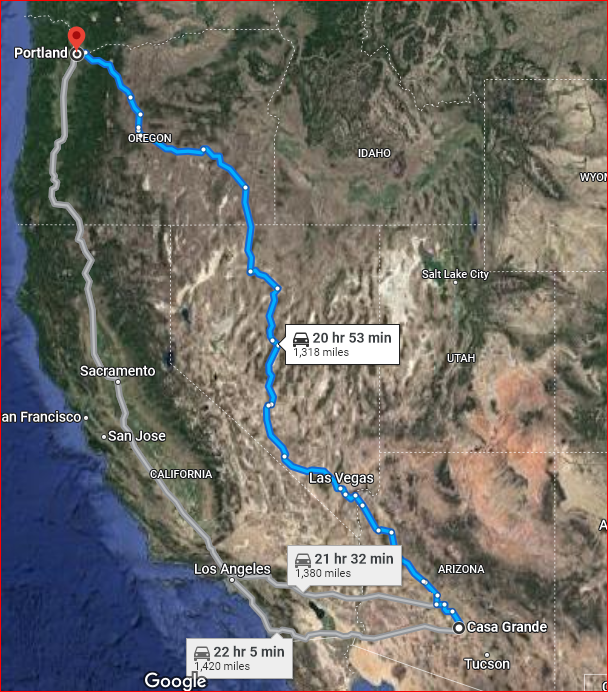Select the 22 hr 5 min alternate route
This screenshot has width=608, height=692.
coord(239,657)
